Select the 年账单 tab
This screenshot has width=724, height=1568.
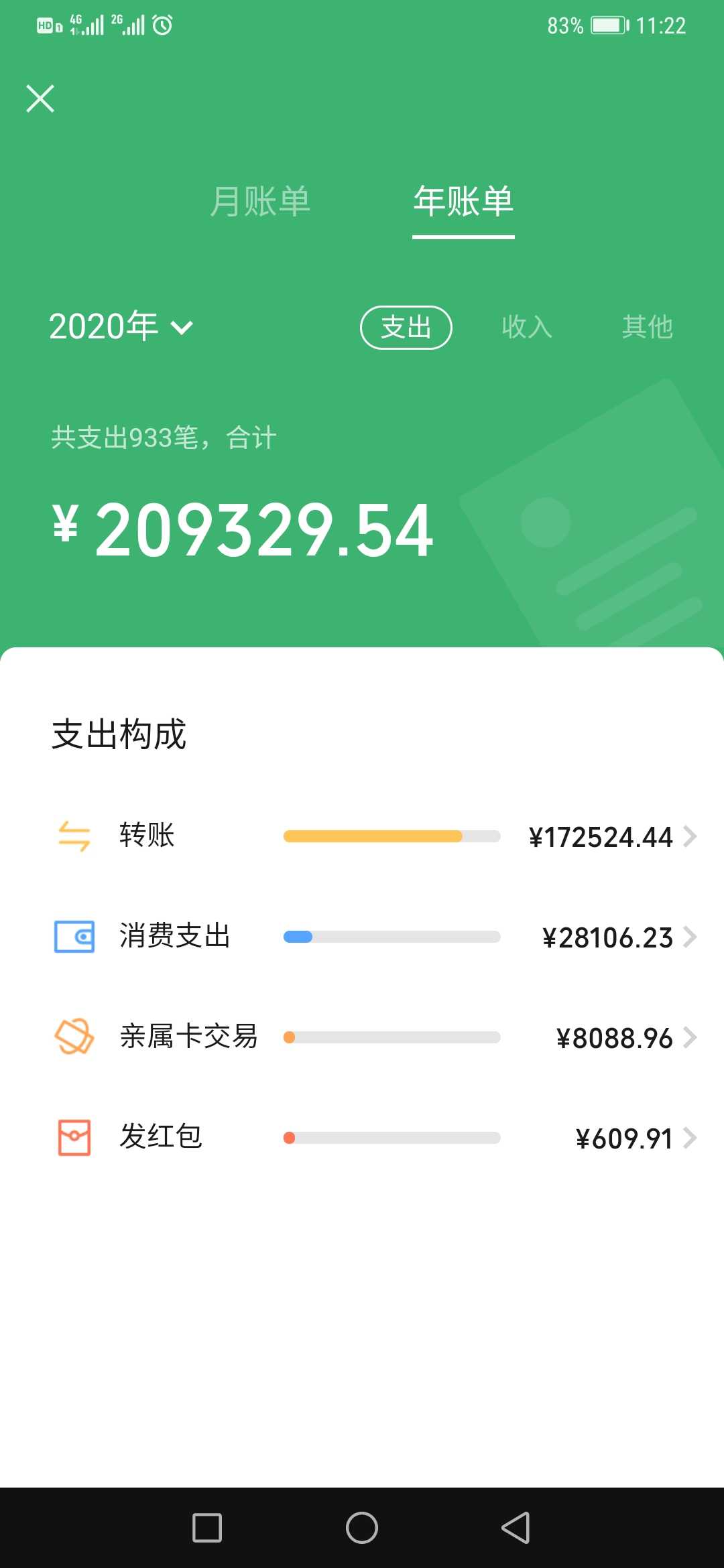[x=463, y=201]
